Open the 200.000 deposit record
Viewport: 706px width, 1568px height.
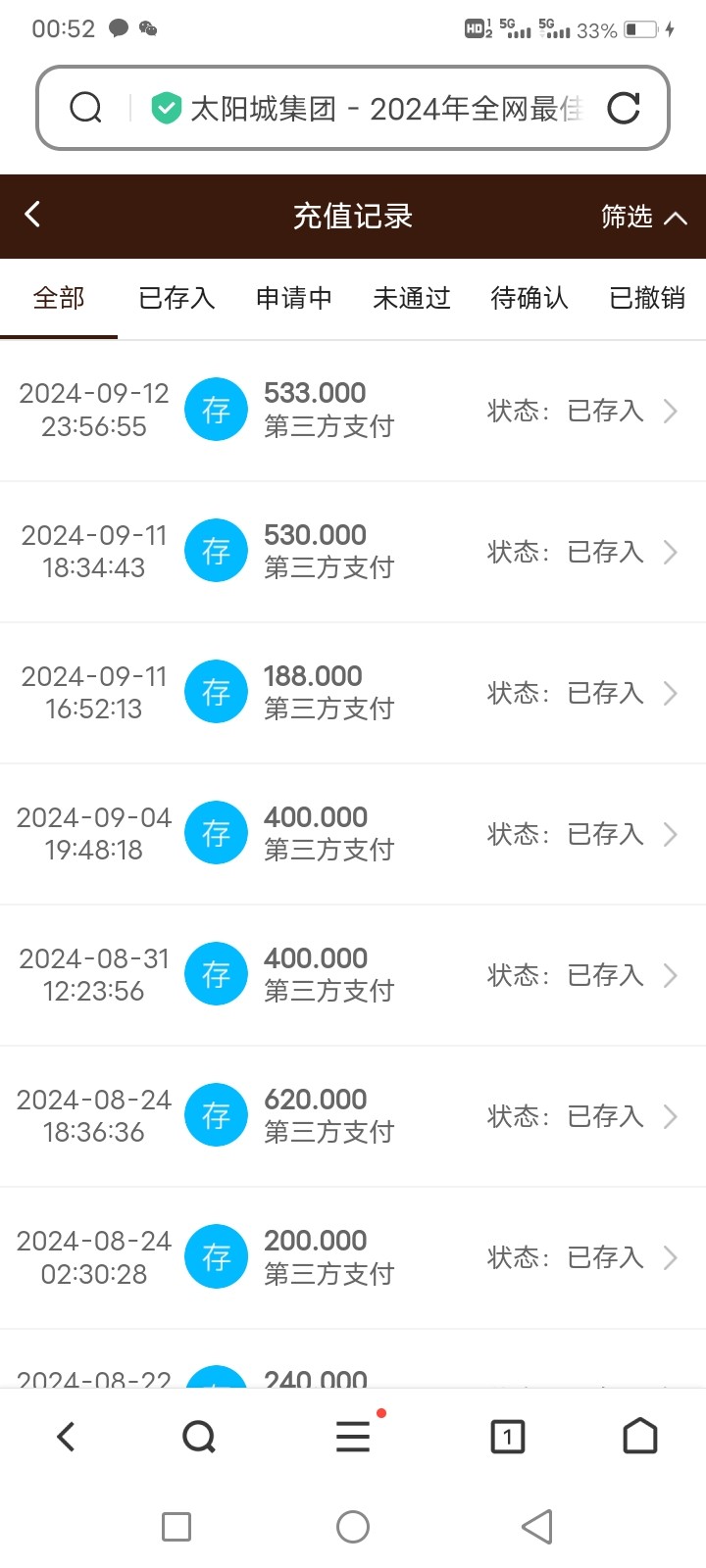click(353, 1257)
